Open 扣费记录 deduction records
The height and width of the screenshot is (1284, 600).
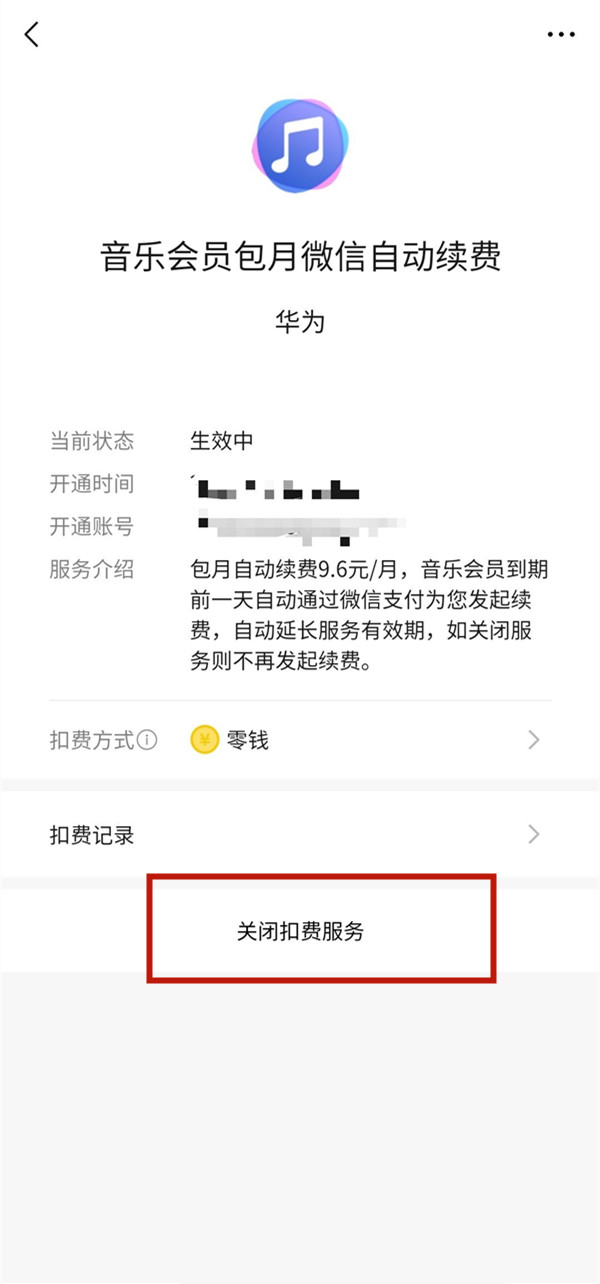tap(300, 835)
